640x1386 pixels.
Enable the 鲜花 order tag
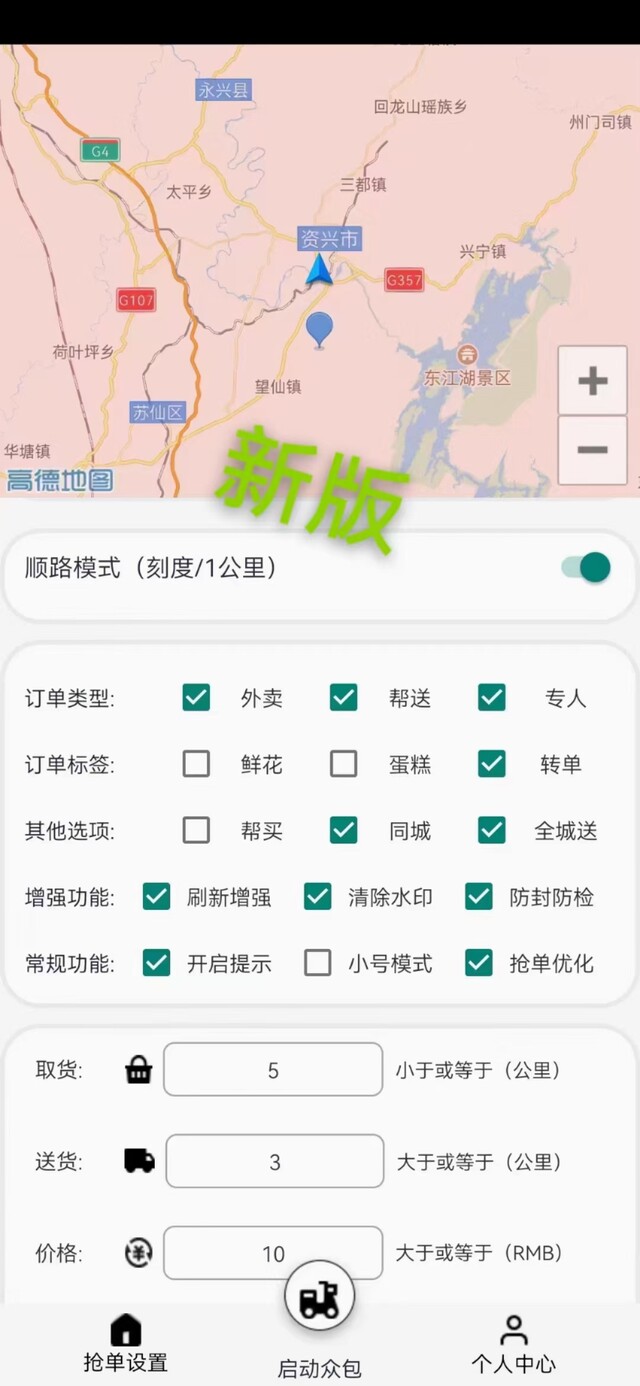coord(196,764)
